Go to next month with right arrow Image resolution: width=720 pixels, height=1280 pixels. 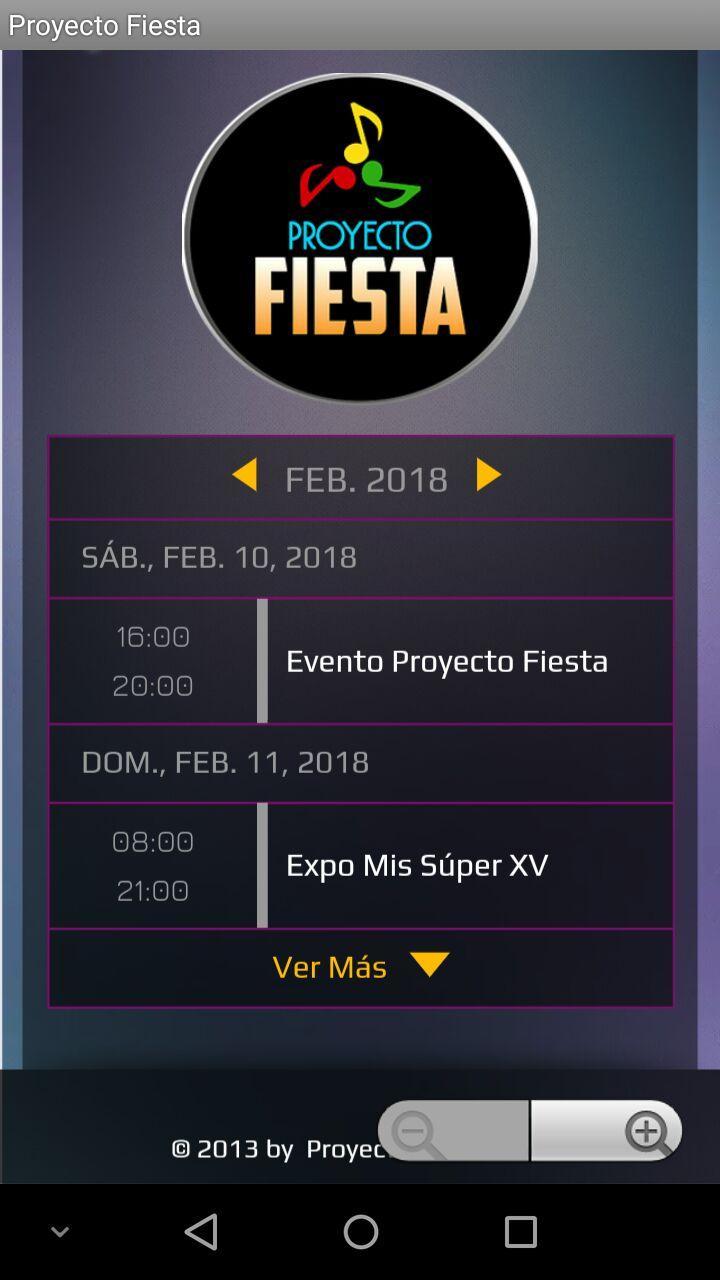487,477
